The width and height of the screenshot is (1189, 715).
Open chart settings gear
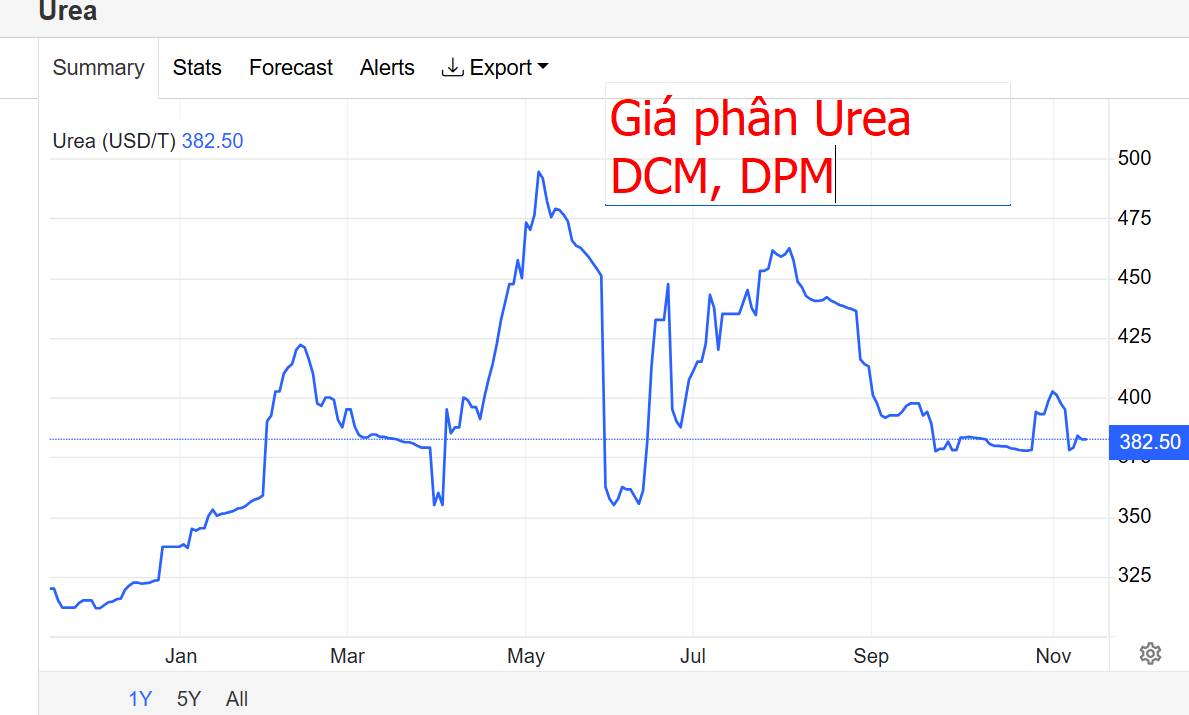pos(1150,654)
